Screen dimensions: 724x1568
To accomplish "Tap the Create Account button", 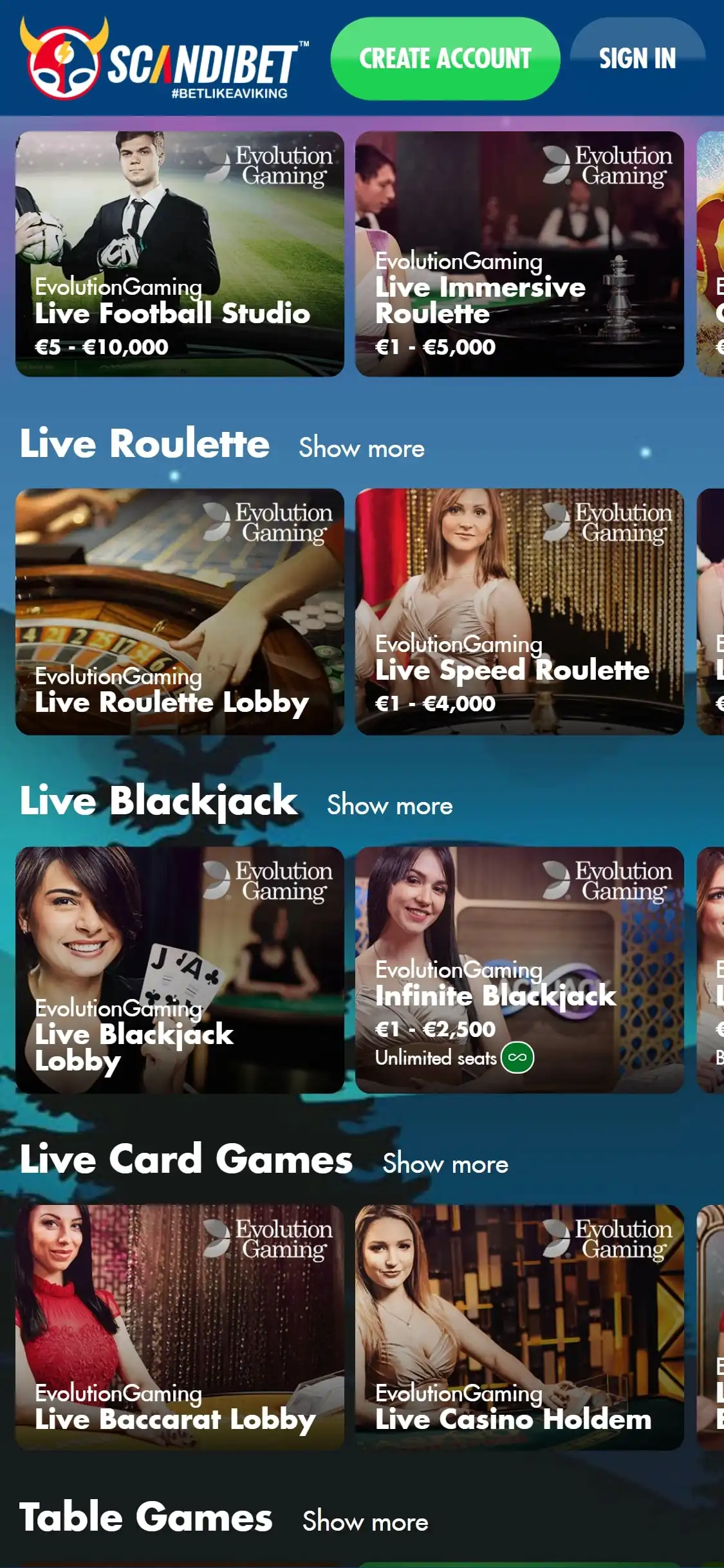I will 445,59.
